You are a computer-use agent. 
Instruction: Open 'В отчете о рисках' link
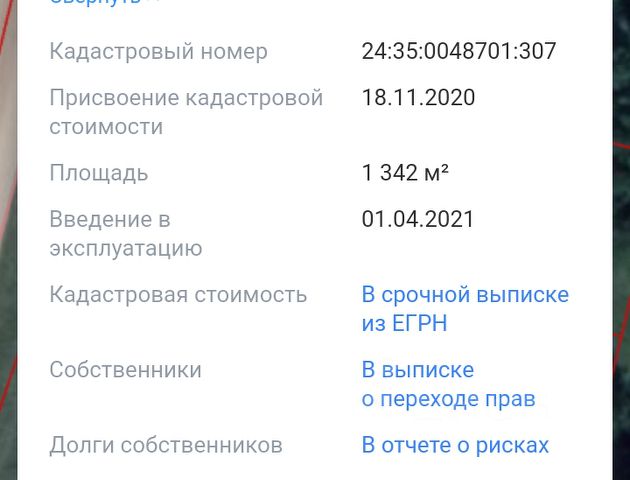coord(455,445)
